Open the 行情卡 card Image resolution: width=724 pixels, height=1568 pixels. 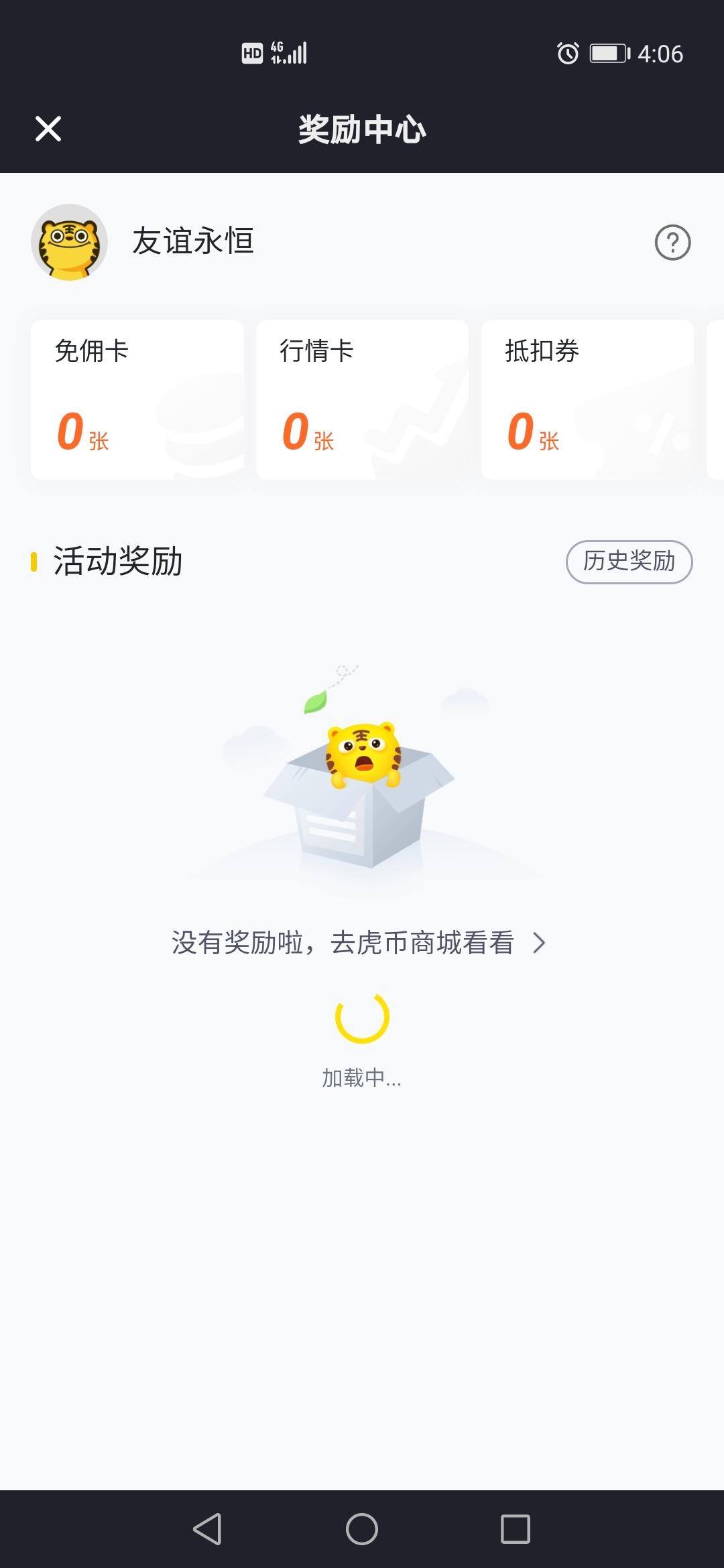362,399
